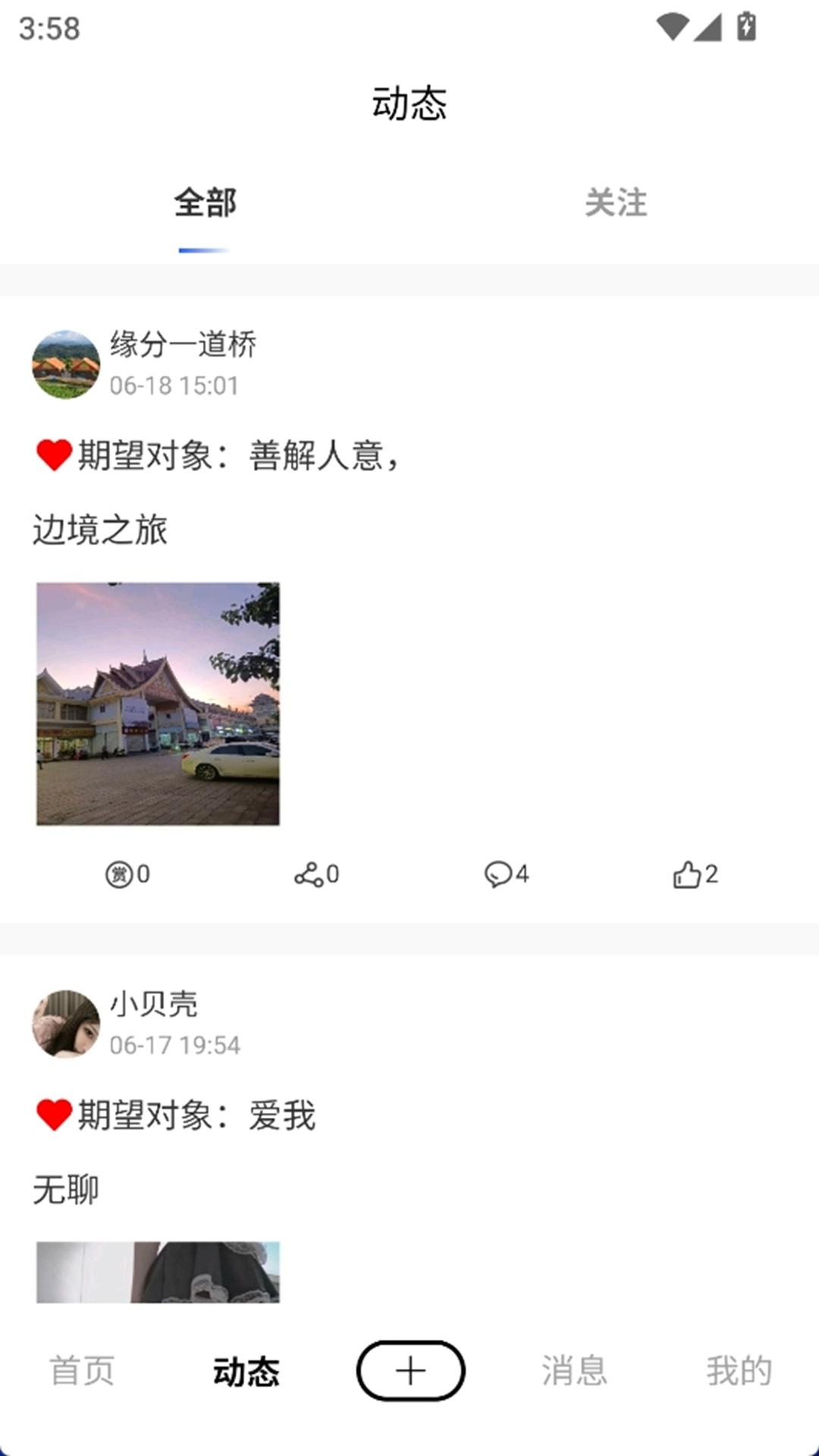
Task: Tap the plus icon to create a post
Action: [x=410, y=1370]
